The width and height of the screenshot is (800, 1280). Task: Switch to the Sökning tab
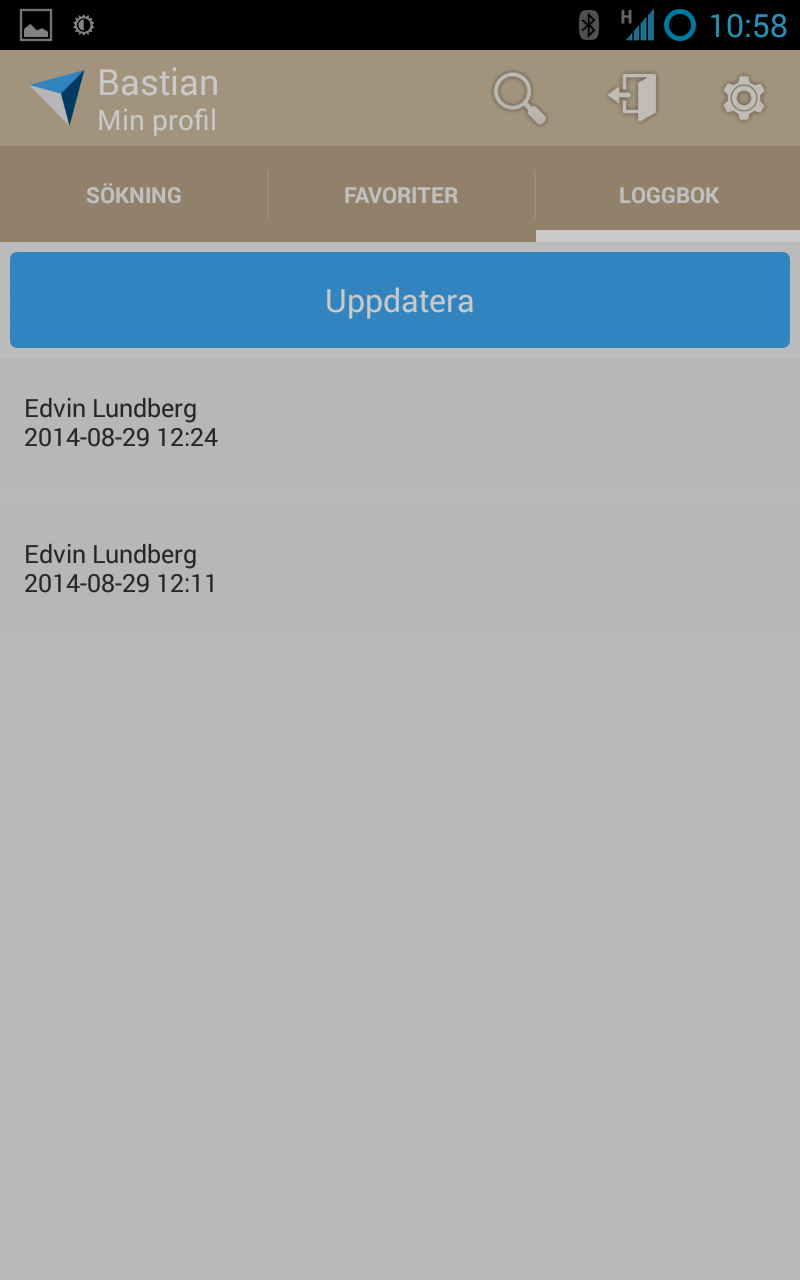pyautogui.click(x=134, y=195)
